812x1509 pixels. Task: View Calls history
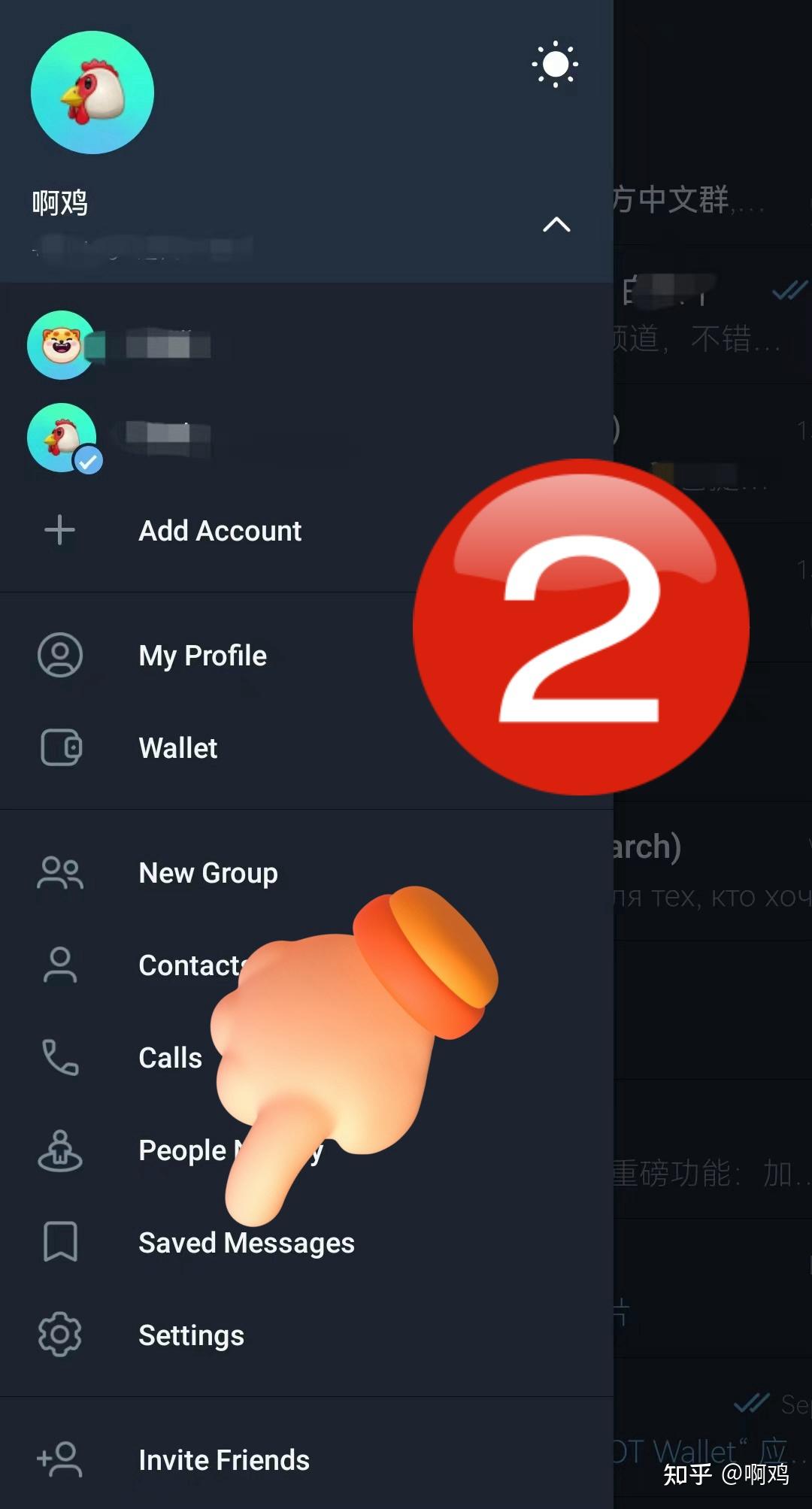point(171,1058)
